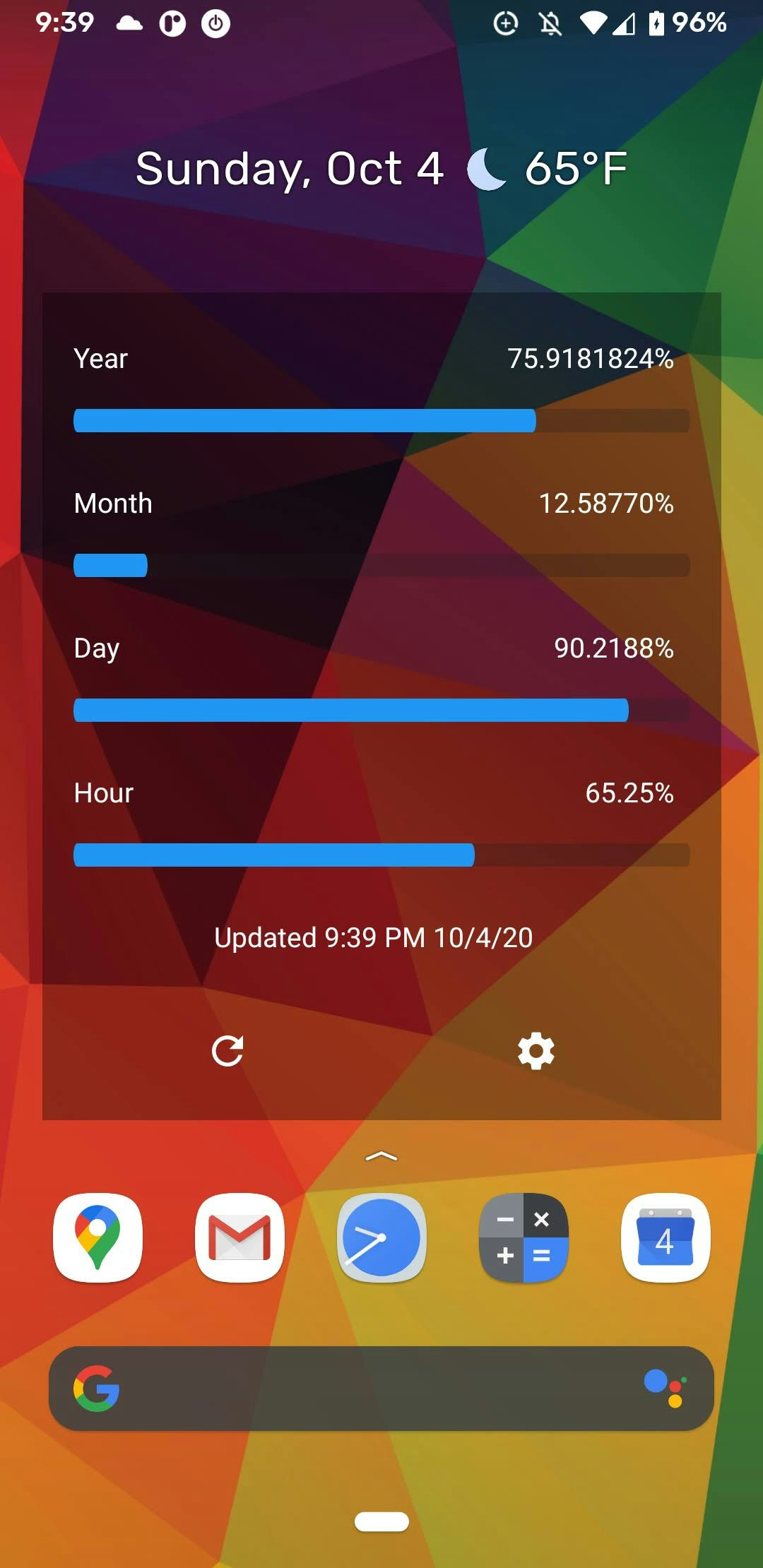Tap the Sunday, Oct 4 date text

[290, 170]
